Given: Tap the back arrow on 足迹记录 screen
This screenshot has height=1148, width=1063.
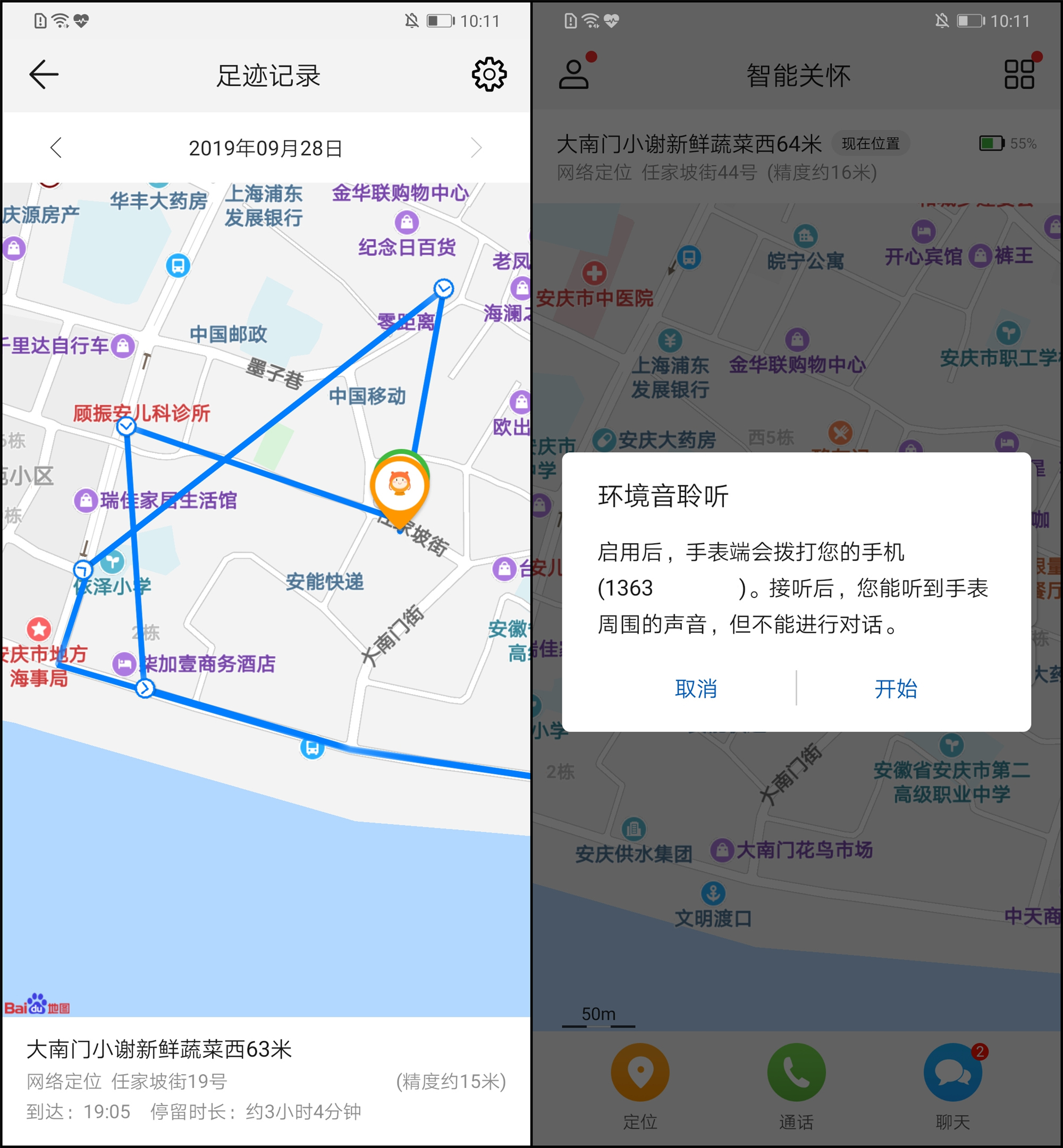Looking at the screenshot, I should [43, 75].
